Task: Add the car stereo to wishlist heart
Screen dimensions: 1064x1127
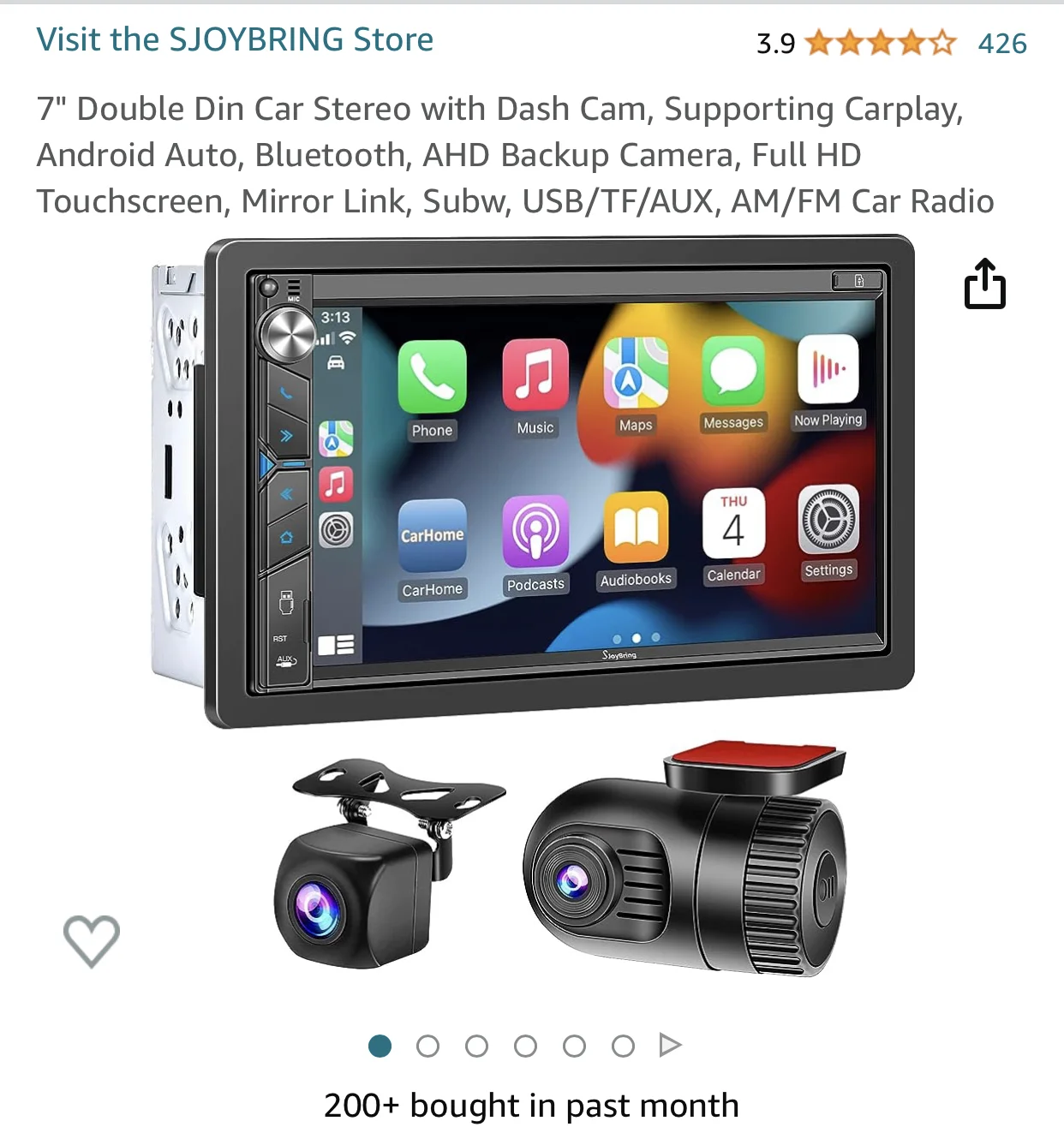Action: click(x=92, y=940)
